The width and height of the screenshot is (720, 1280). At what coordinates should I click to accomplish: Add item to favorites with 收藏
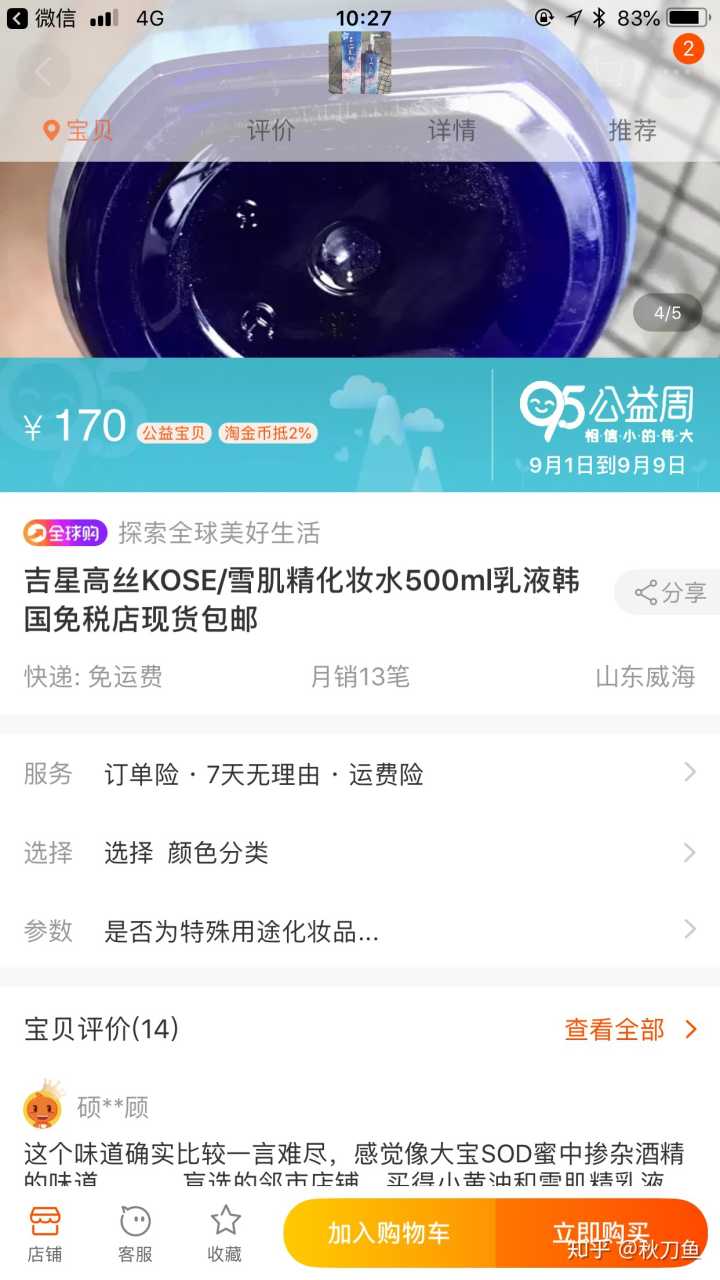225,1234
